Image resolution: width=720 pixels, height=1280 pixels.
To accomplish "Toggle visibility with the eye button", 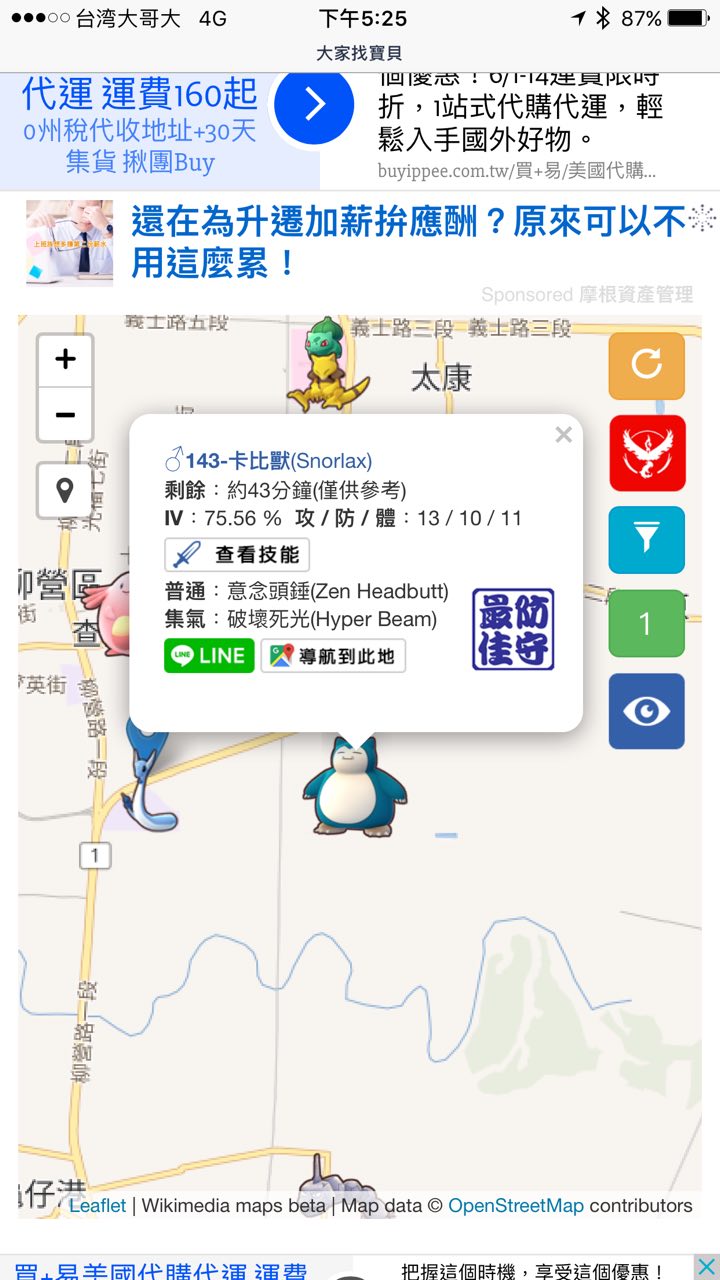I will coord(646,711).
